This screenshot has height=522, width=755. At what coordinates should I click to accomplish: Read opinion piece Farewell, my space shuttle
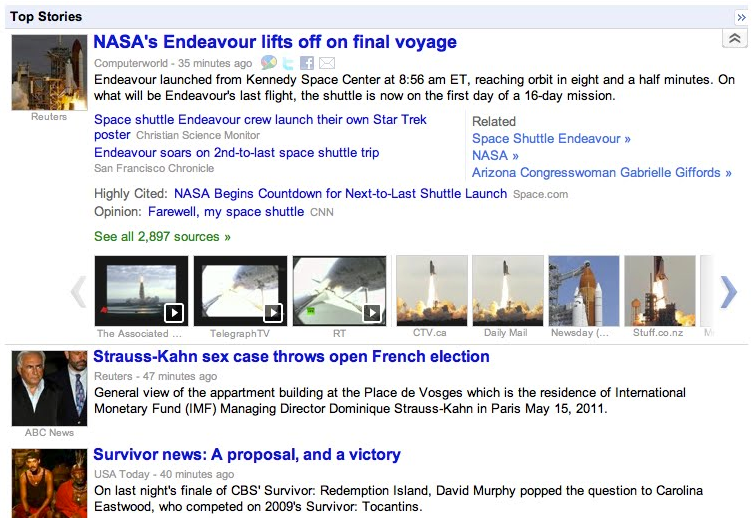tap(226, 212)
